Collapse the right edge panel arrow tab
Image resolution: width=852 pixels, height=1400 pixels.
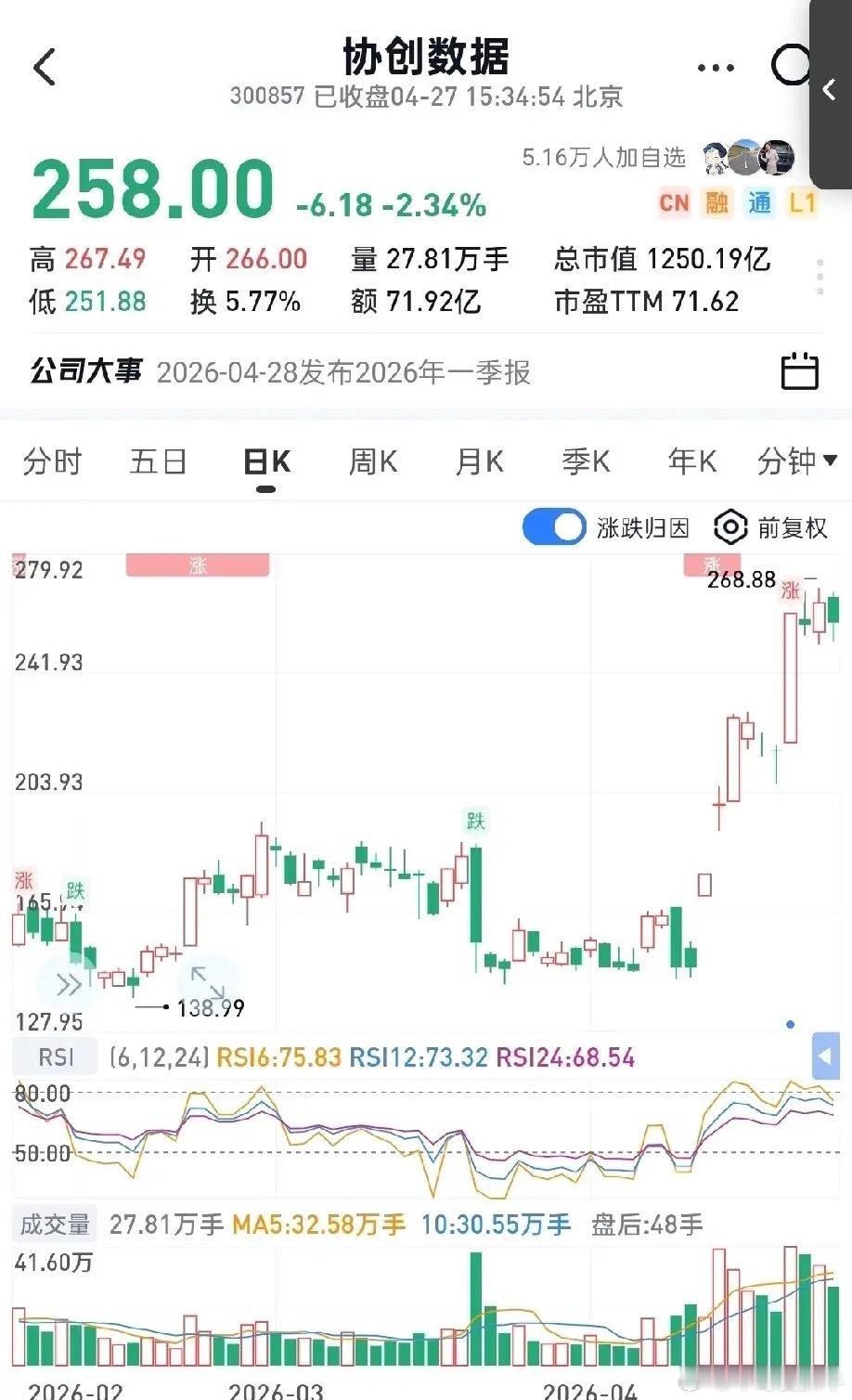829,90
